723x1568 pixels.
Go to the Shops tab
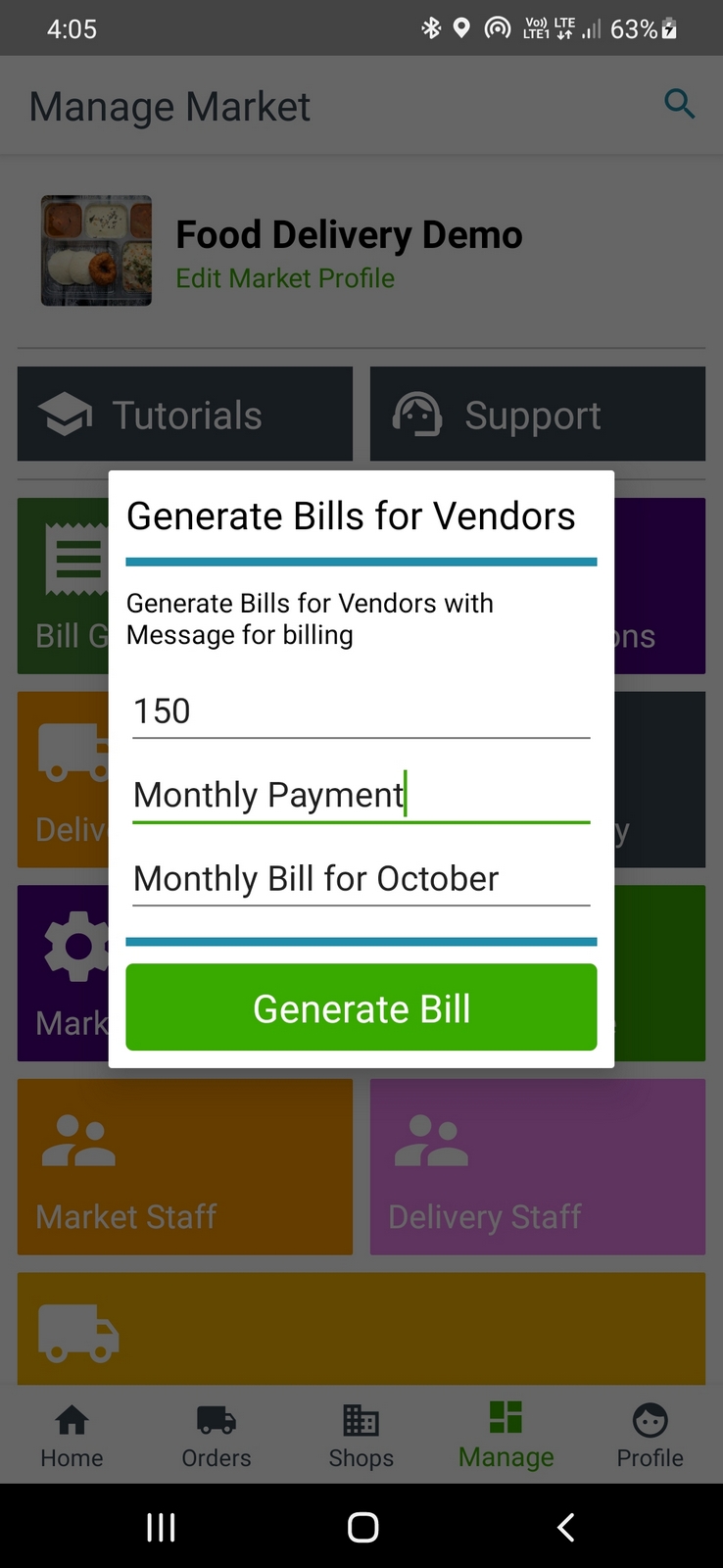(361, 1435)
